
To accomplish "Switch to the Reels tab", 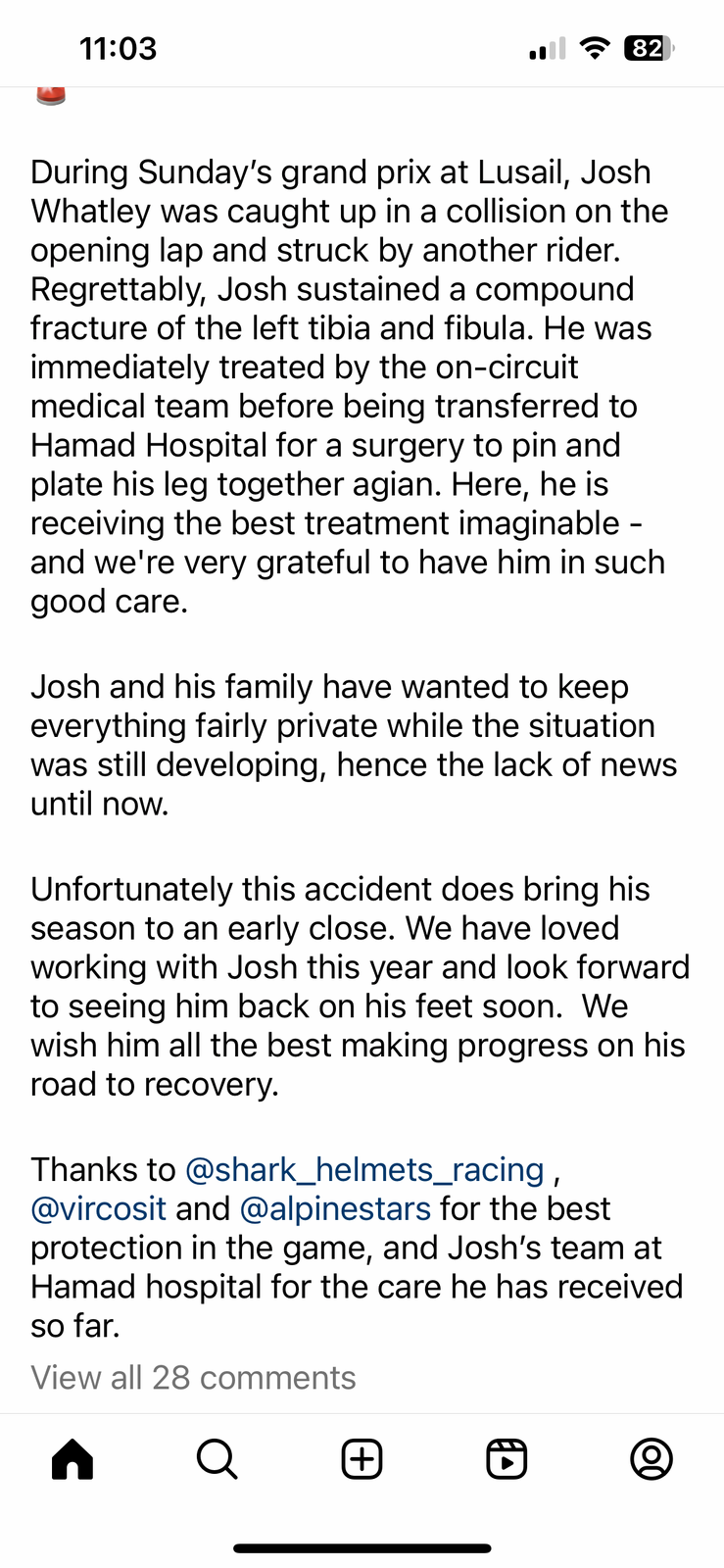I will click(507, 1459).
